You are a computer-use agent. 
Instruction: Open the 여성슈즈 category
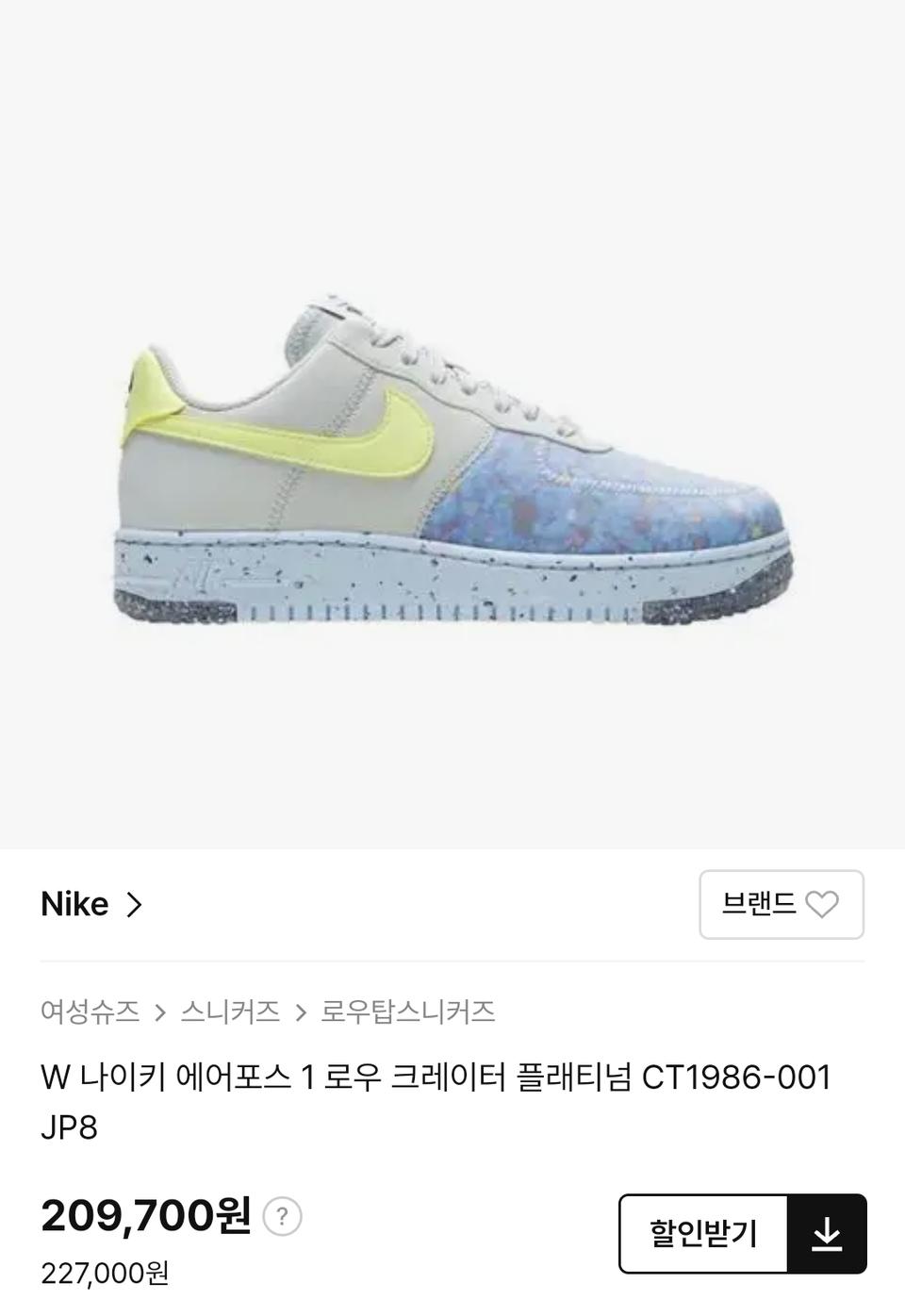click(90, 1012)
